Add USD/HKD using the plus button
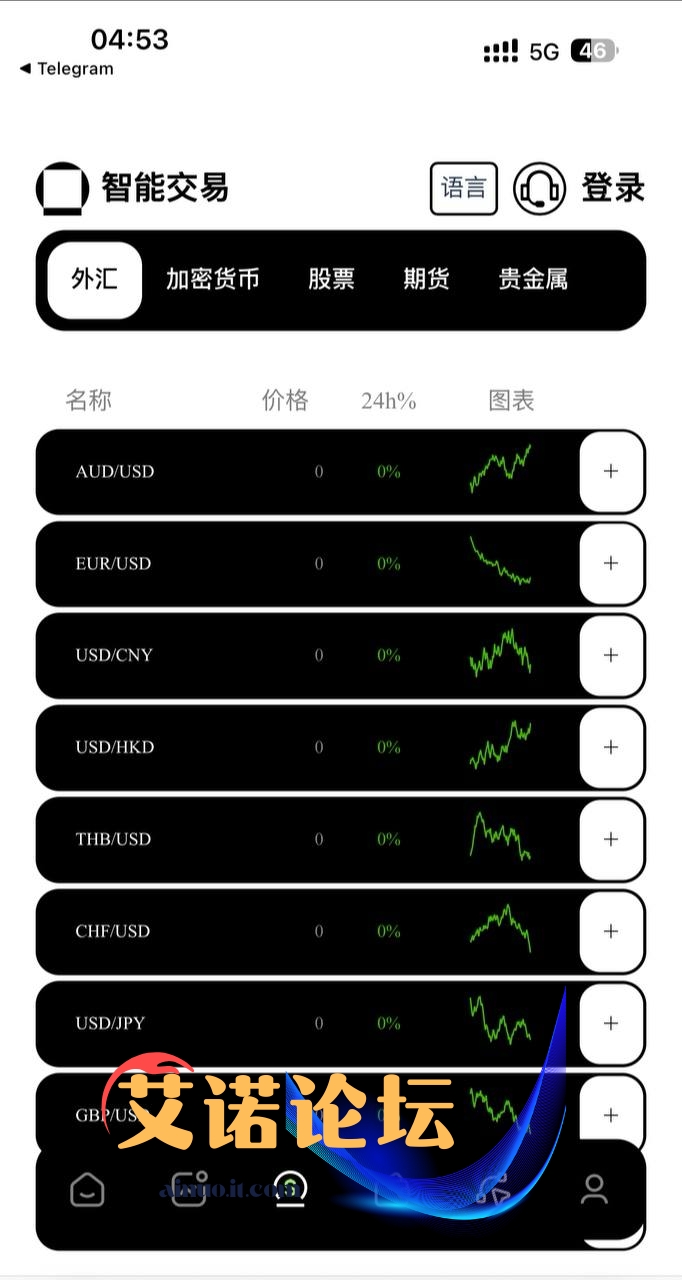 (x=611, y=747)
